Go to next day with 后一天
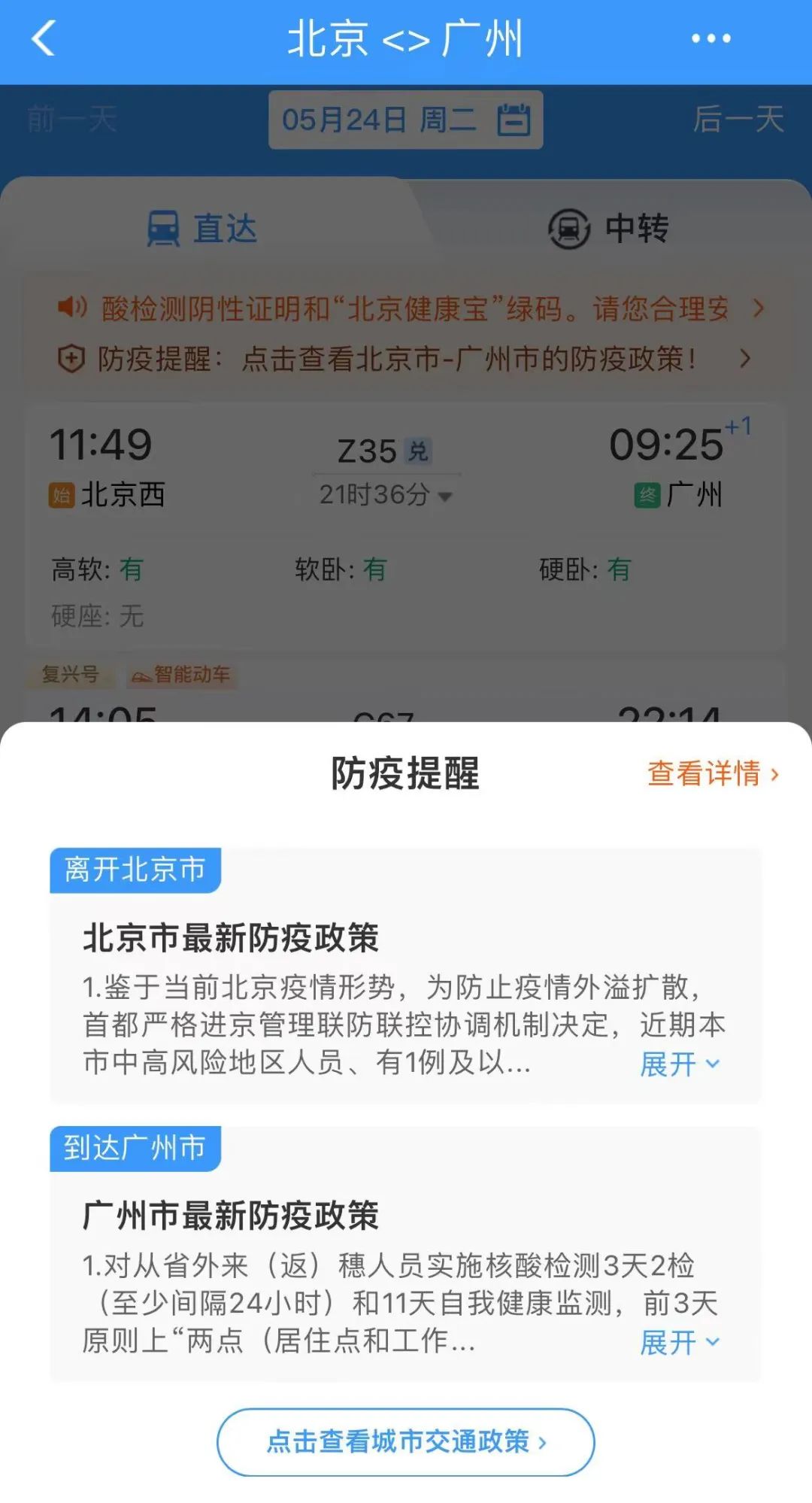This screenshot has height=1503, width=812. [x=739, y=120]
